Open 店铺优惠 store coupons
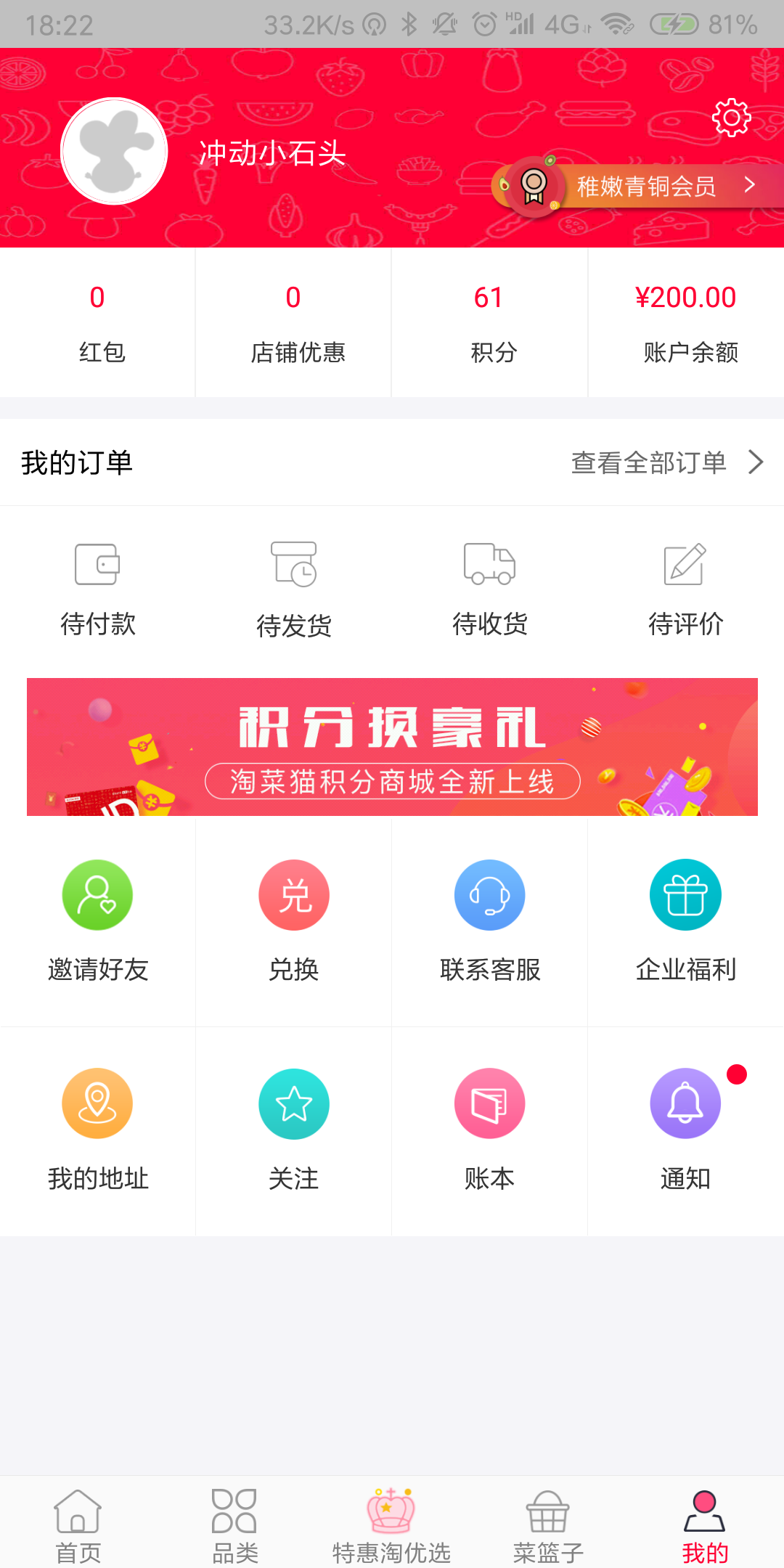Viewport: 784px width, 1568px height. (293, 323)
